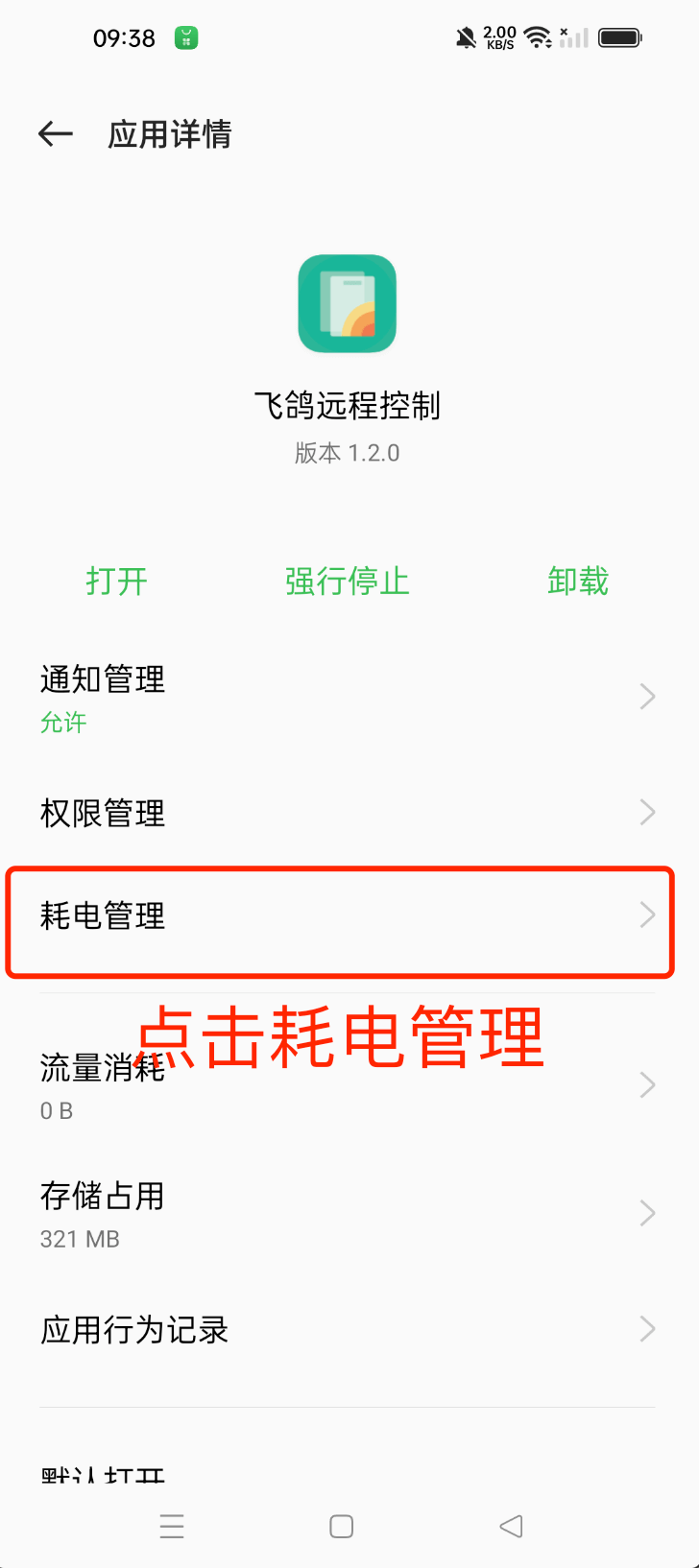The height and width of the screenshot is (1568, 699).
Task: Open 存储占用 details
Action: click(x=346, y=1215)
